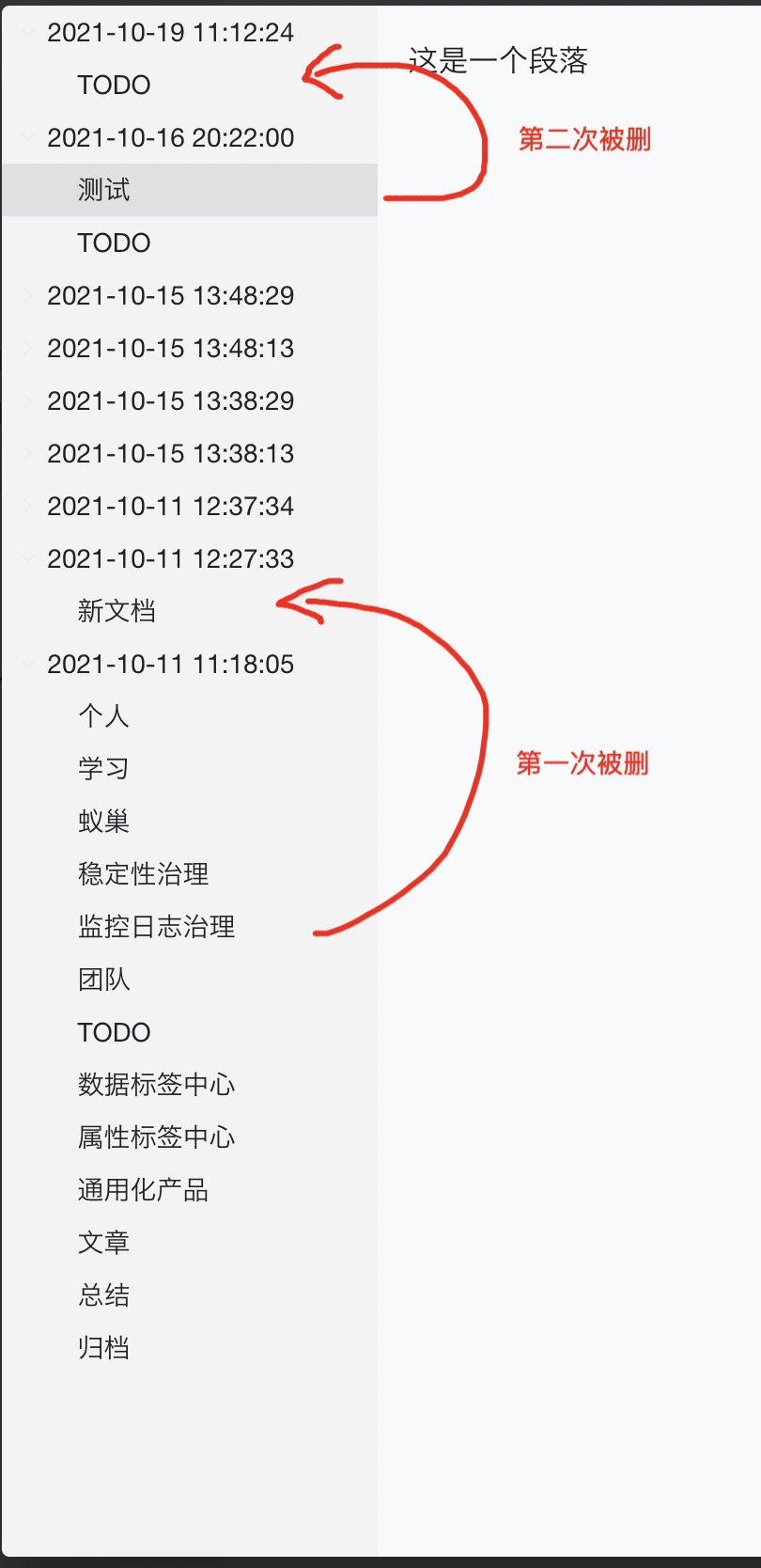Screen dimensions: 761x1568
Task: Open the 稳定性治理 document
Action: (143, 875)
